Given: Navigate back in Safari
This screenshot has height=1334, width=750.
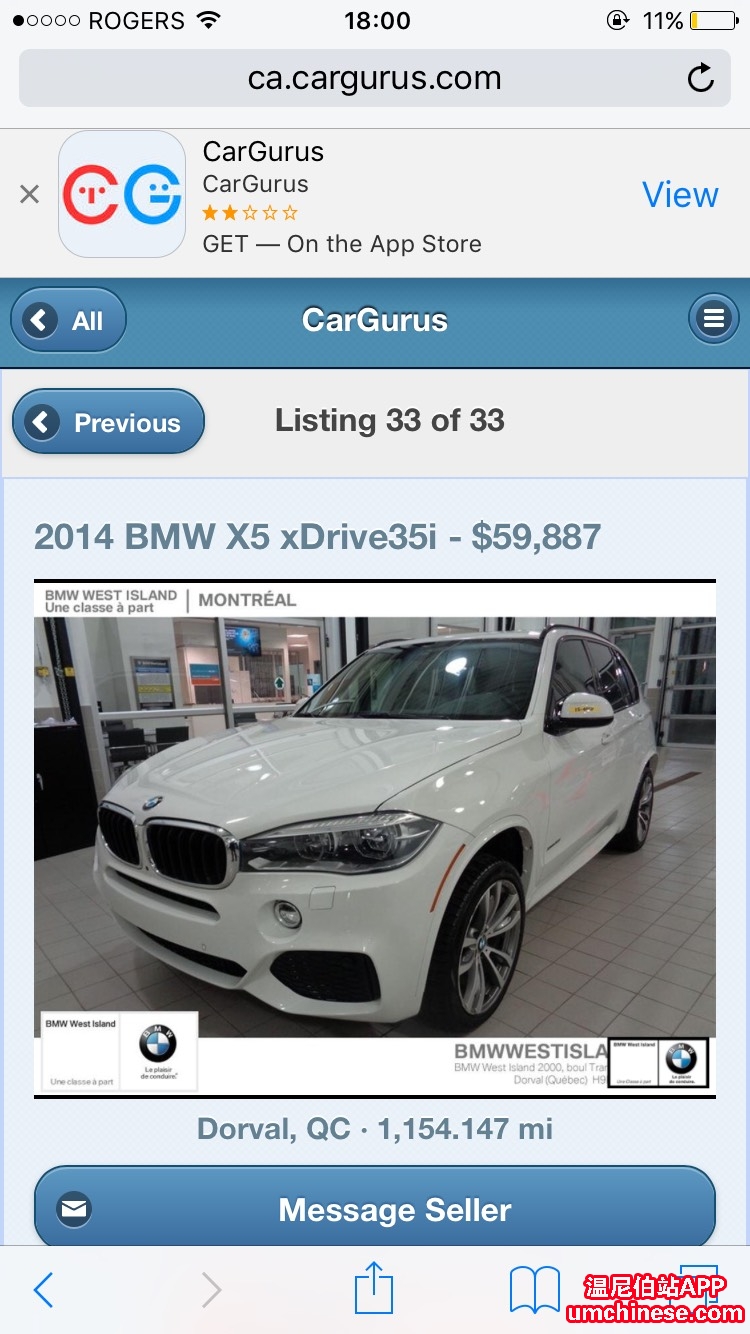Looking at the screenshot, I should point(43,1290).
